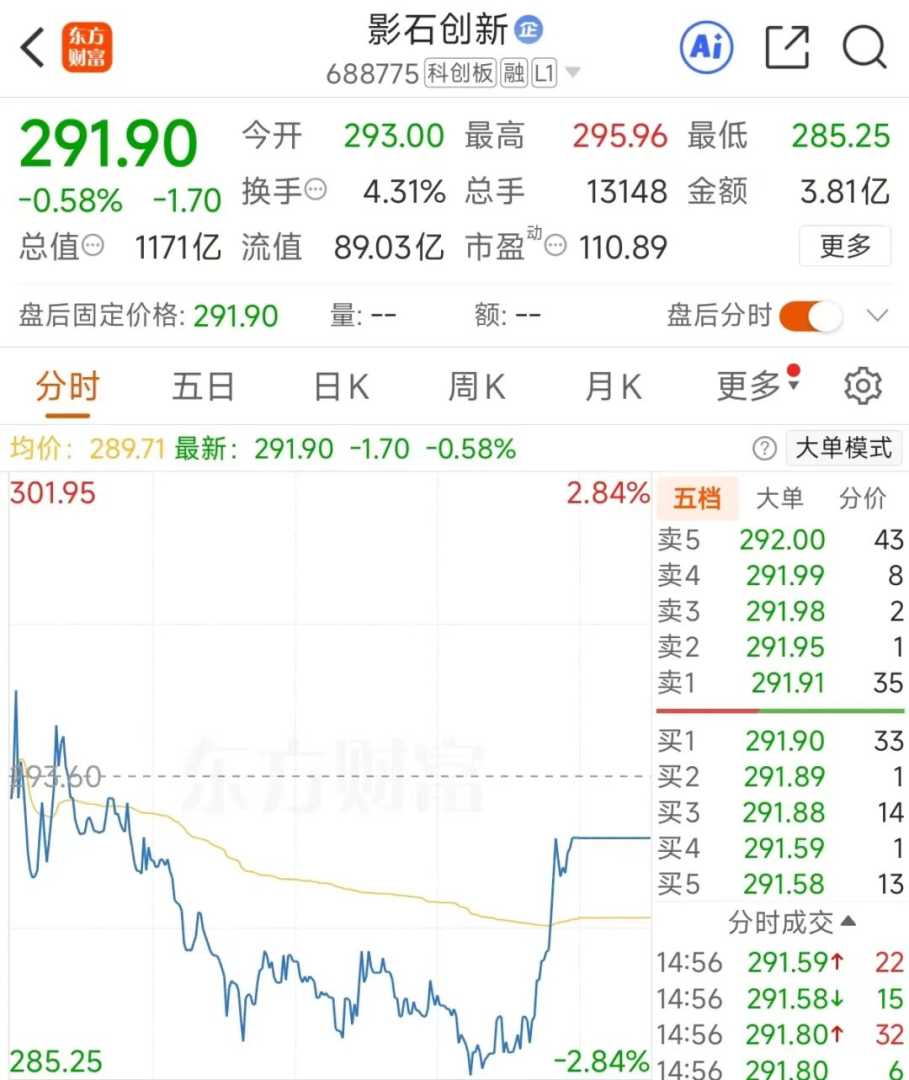Screen dimensions: 909x1080
Task: Select the 五档 order book tab
Action: [x=697, y=498]
